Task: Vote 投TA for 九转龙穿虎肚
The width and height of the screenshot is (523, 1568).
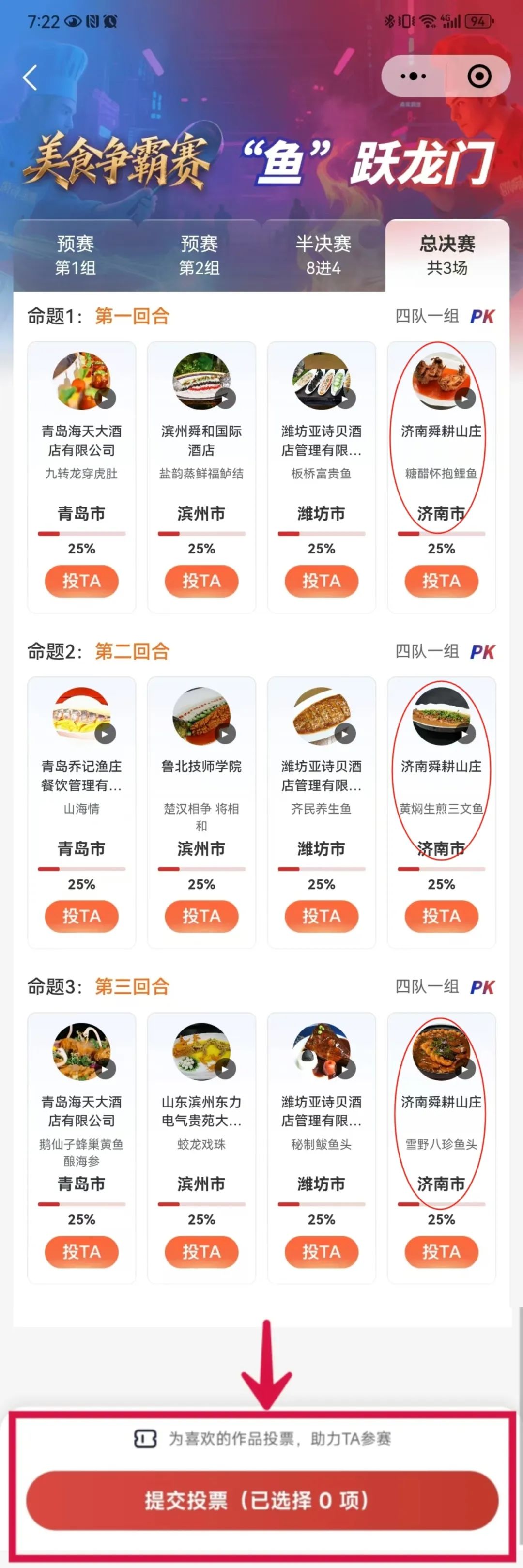Action: tap(81, 581)
